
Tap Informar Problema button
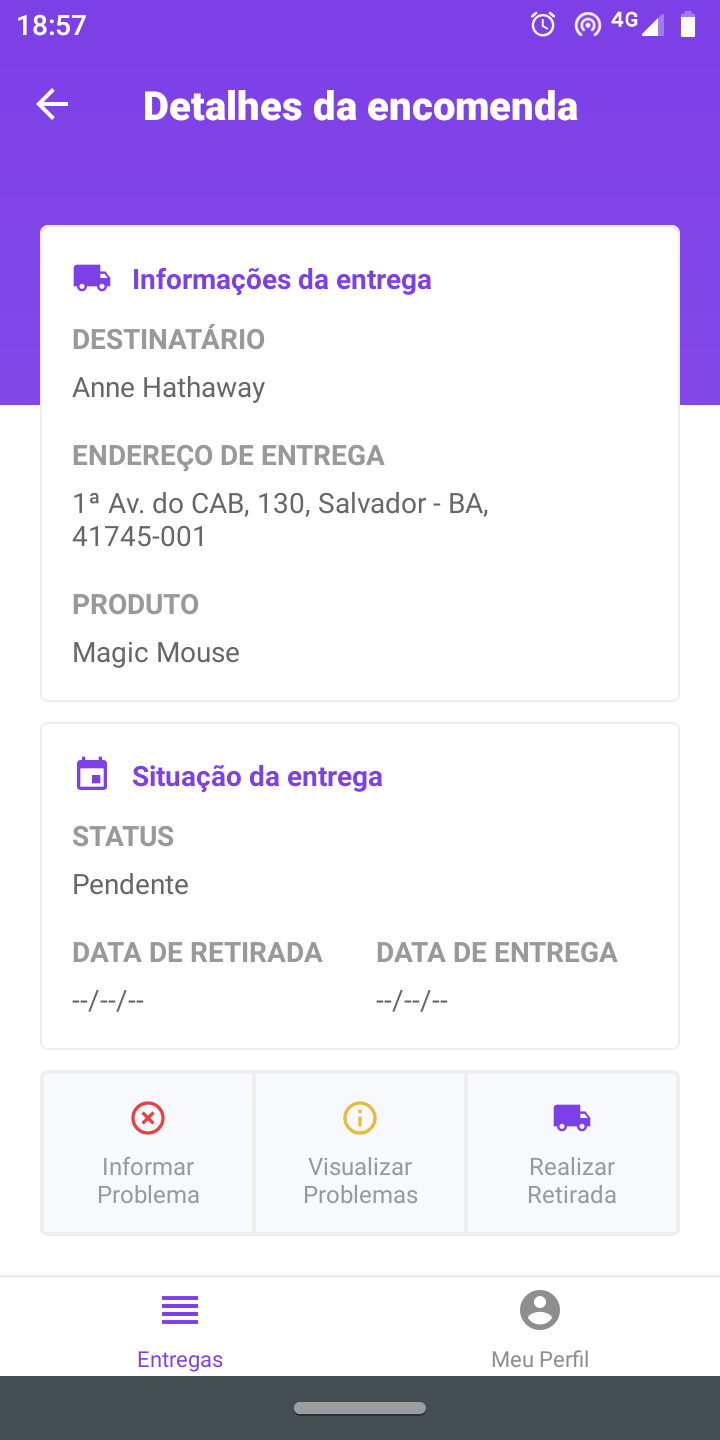[x=148, y=1153]
